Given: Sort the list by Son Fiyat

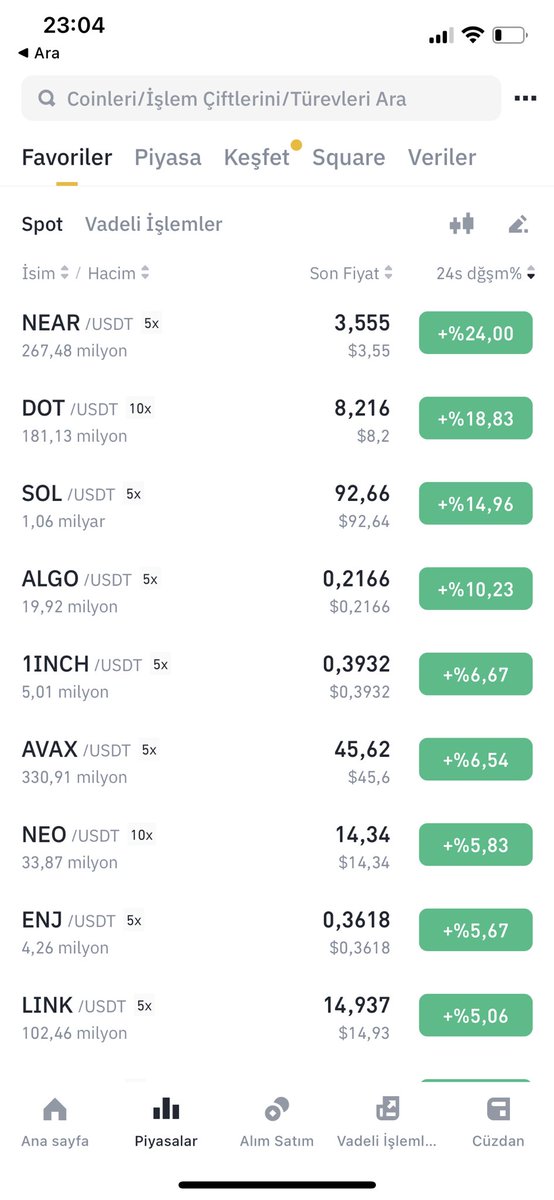Looking at the screenshot, I should tap(351, 273).
